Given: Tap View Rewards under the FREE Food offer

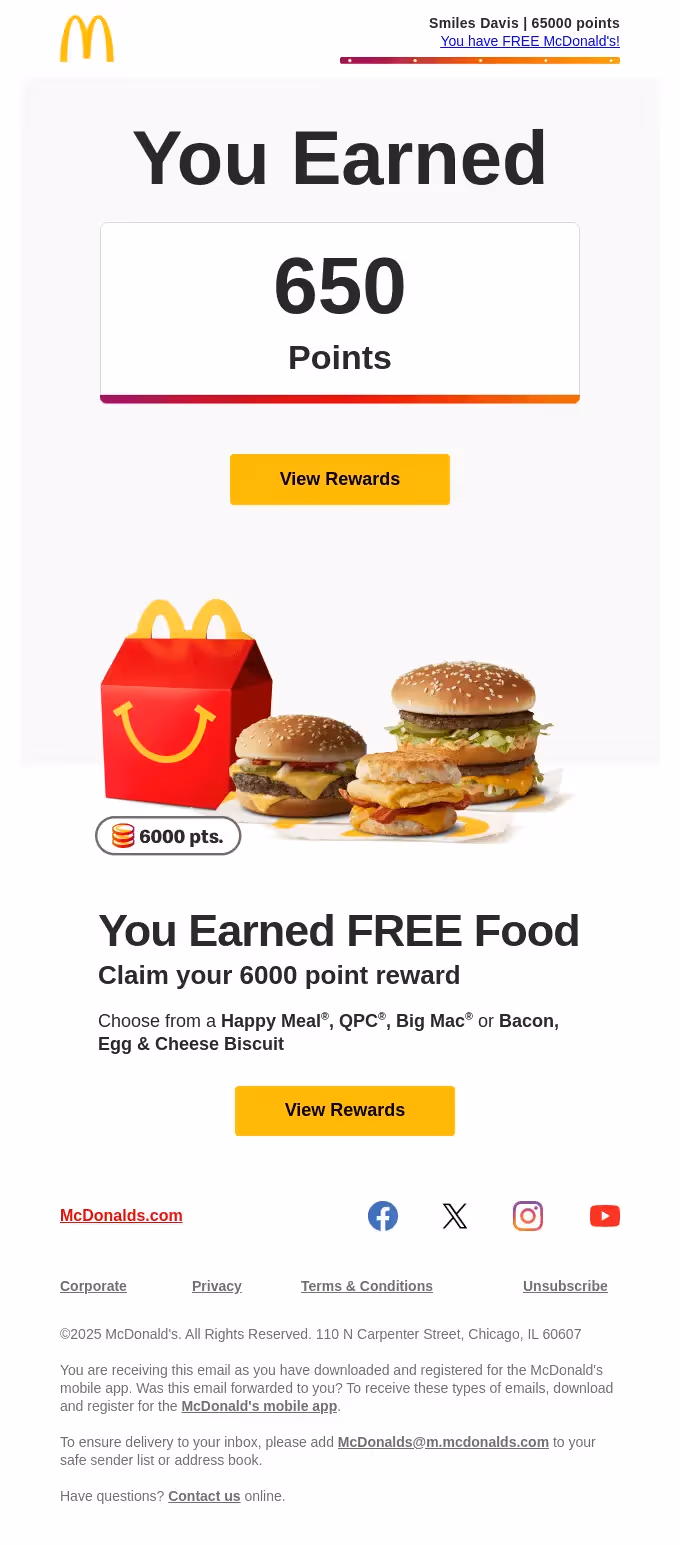Looking at the screenshot, I should pyautogui.click(x=345, y=1110).
